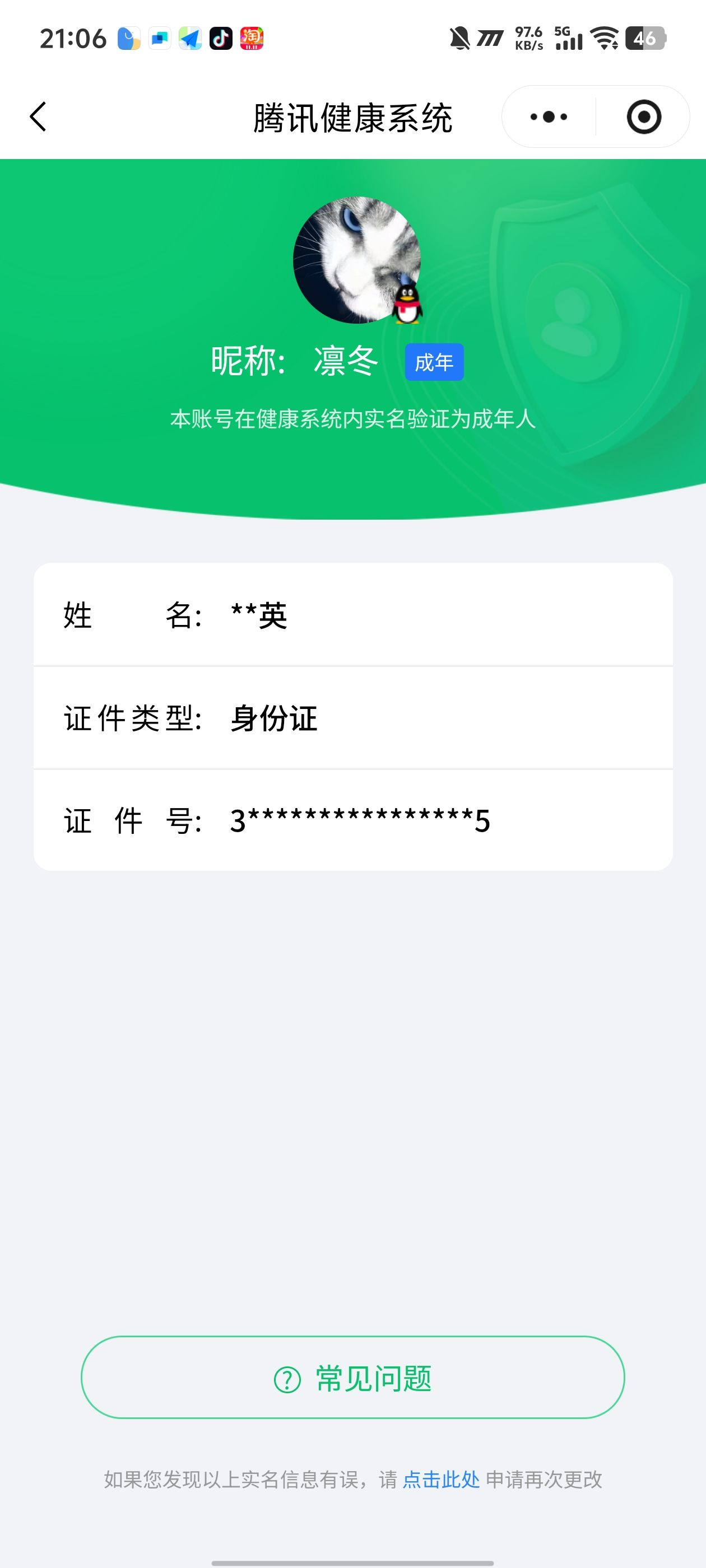Go back using the top-left arrow
Viewport: 706px width, 1568px height.
(38, 116)
